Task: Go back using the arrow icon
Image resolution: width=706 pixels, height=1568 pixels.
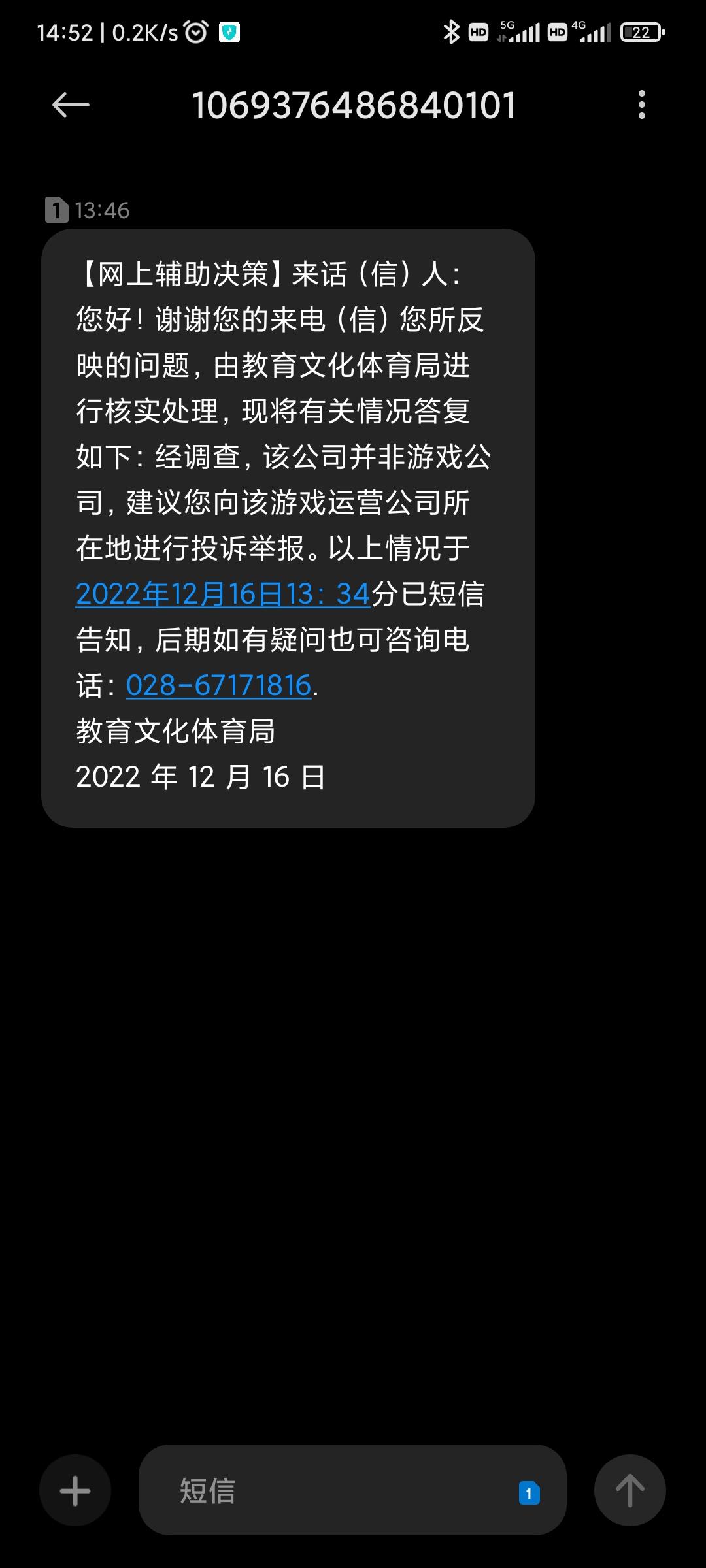Action: tap(71, 105)
